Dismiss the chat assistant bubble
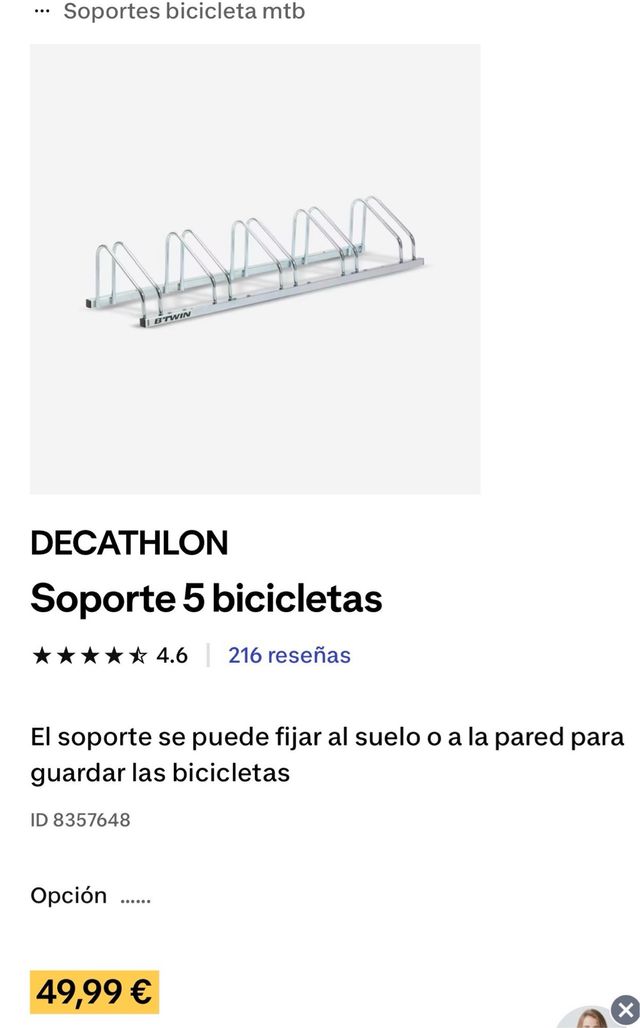 pyautogui.click(x=625, y=1010)
